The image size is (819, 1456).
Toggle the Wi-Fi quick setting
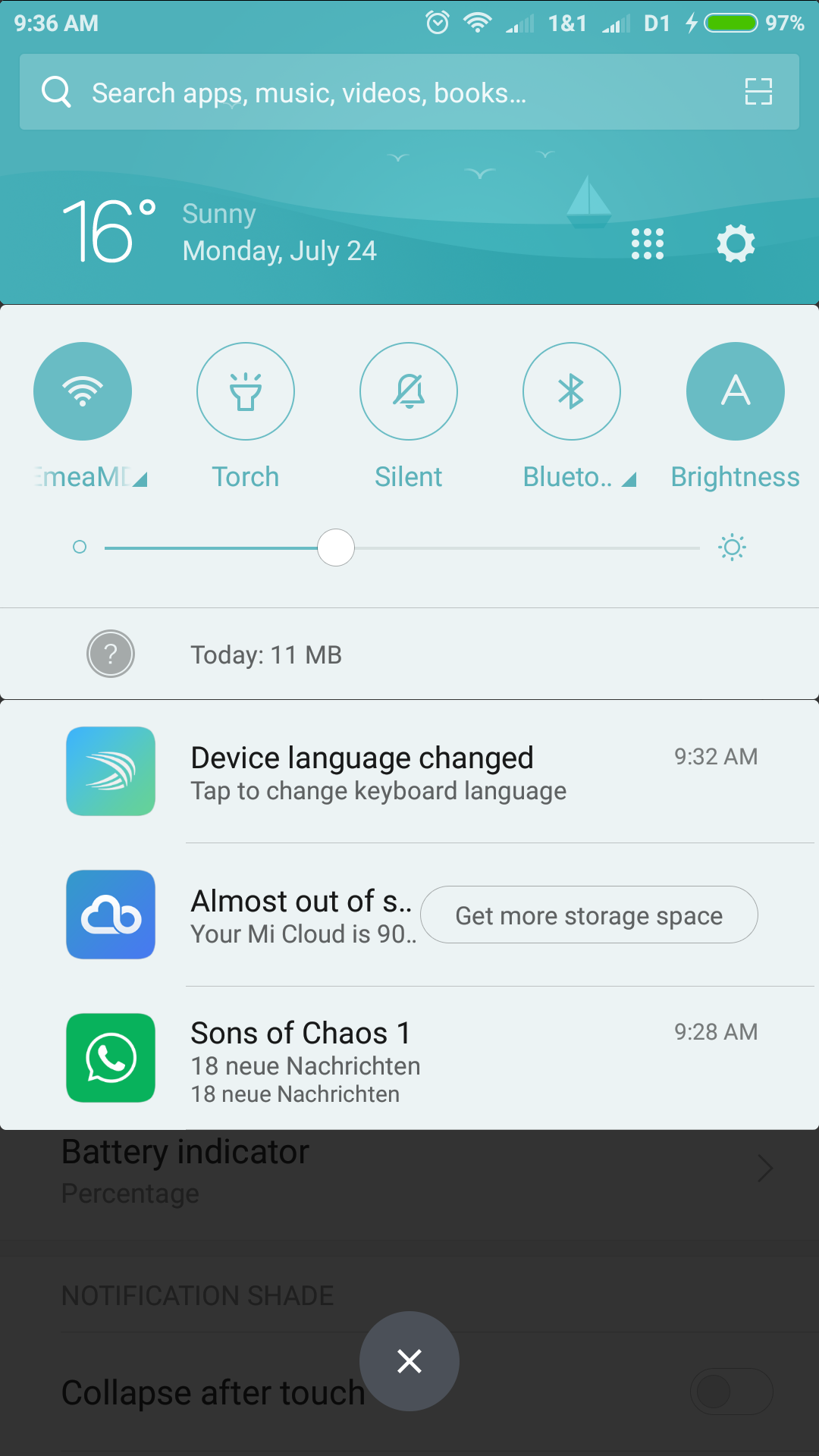coord(83,391)
